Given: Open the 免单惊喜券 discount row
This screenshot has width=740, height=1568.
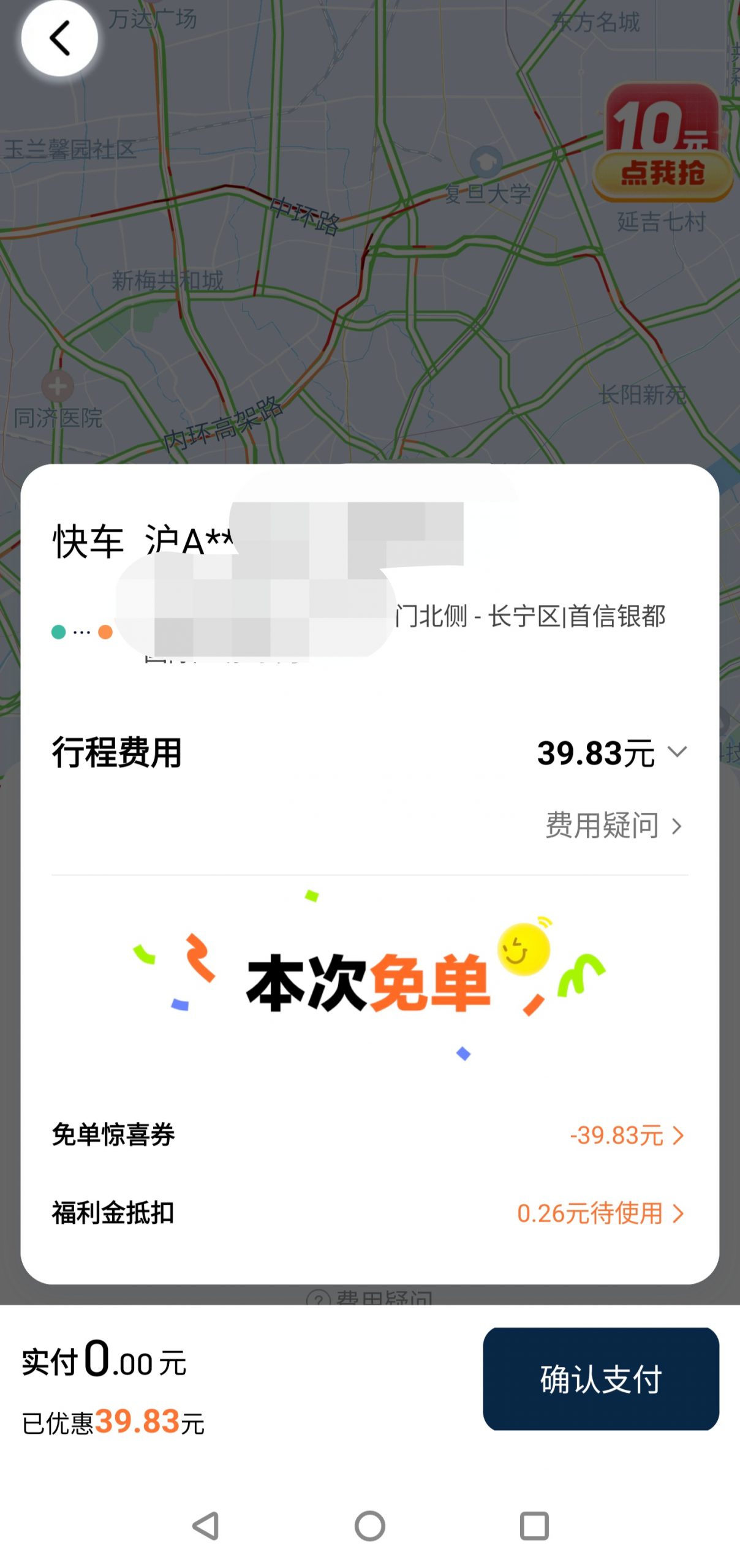Looking at the screenshot, I should 370,1135.
